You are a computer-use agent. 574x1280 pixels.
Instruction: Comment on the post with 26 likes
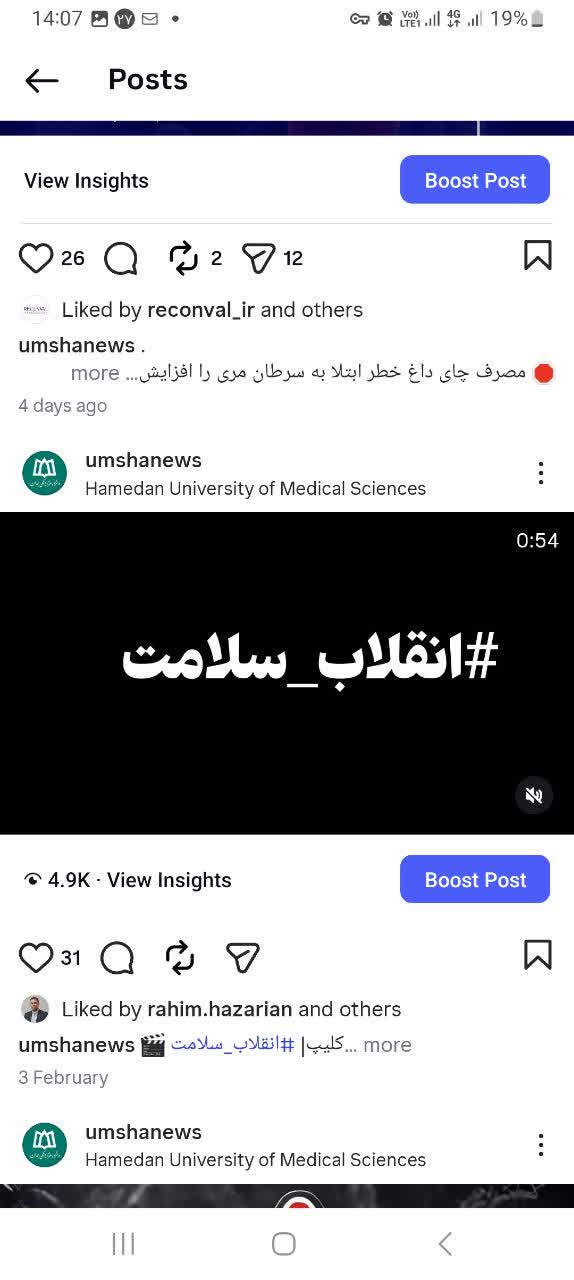120,258
